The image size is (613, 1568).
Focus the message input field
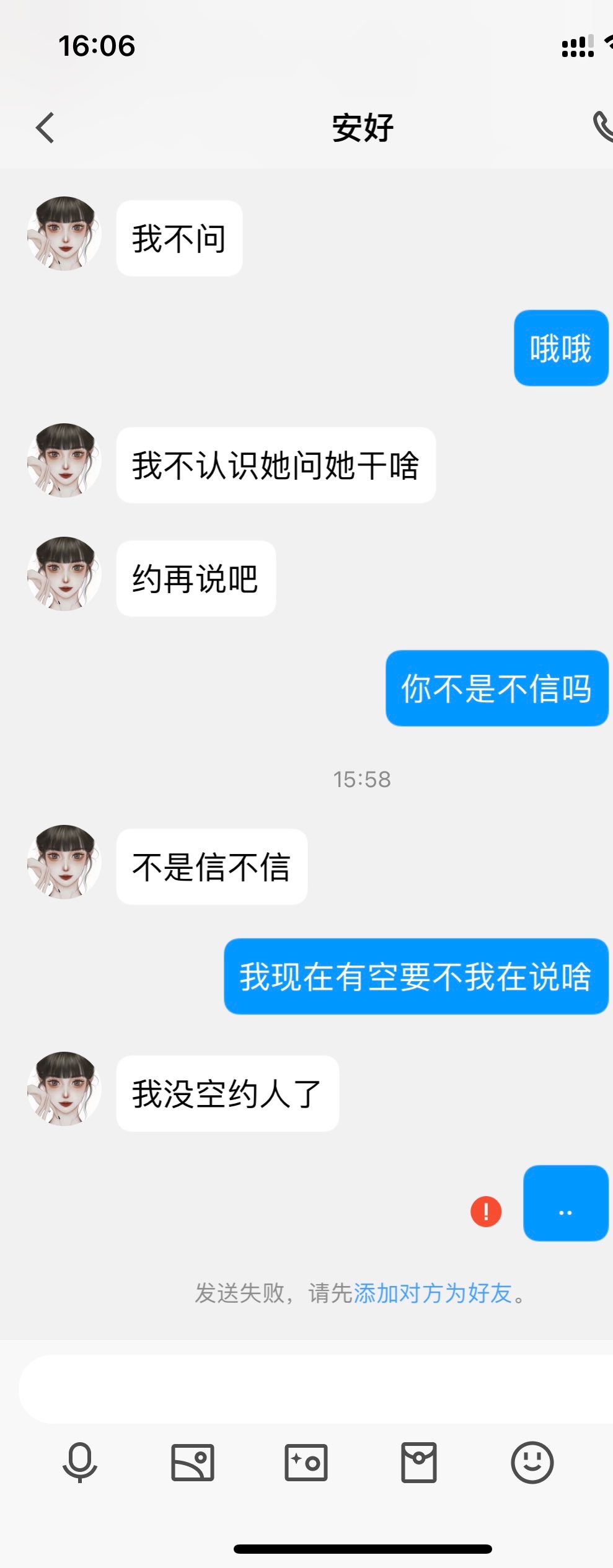pyautogui.click(x=310, y=1388)
